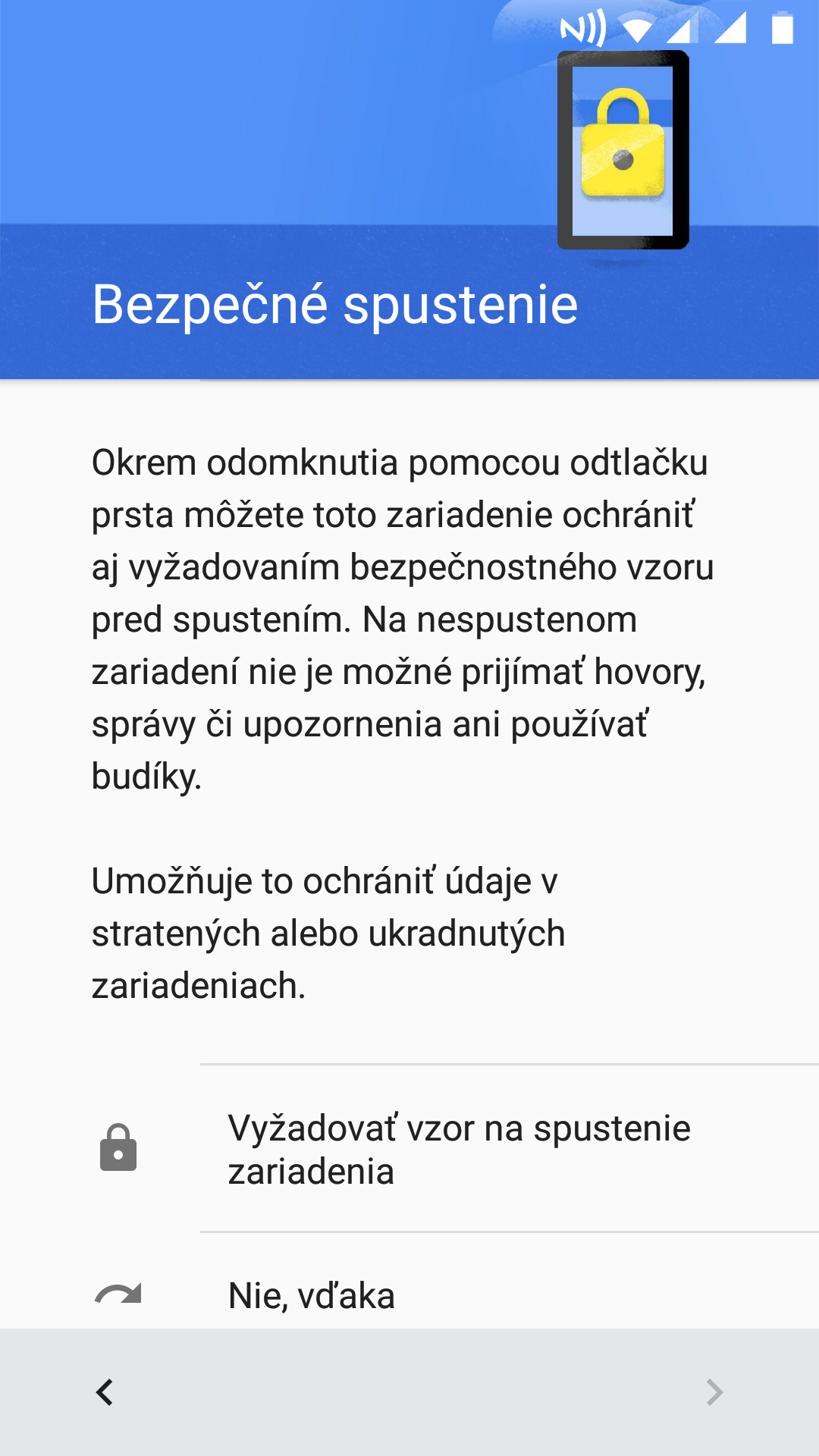Go back with the left arrow

coord(105,1392)
